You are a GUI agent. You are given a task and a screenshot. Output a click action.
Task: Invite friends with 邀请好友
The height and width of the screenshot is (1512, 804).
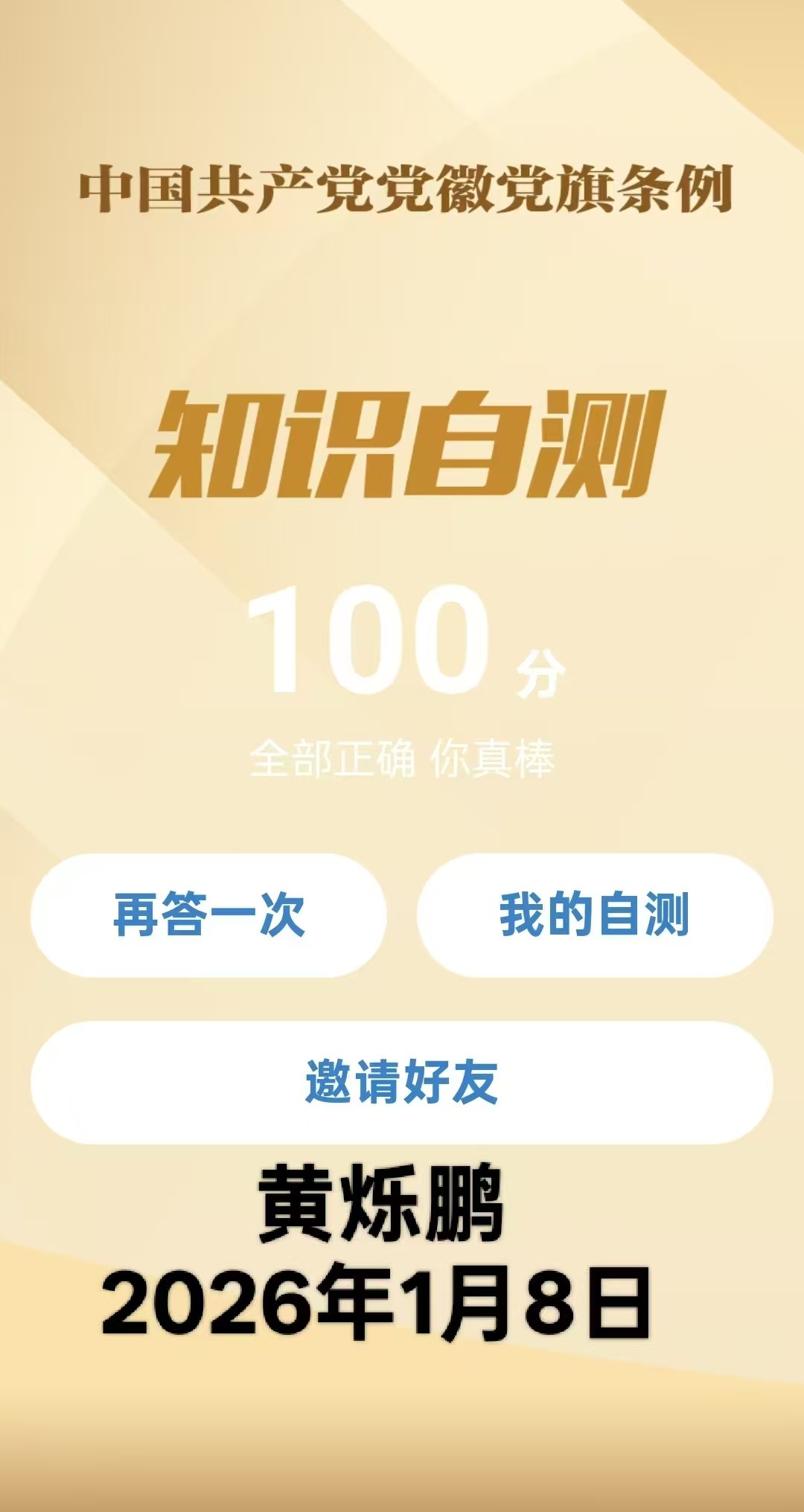point(402,1083)
